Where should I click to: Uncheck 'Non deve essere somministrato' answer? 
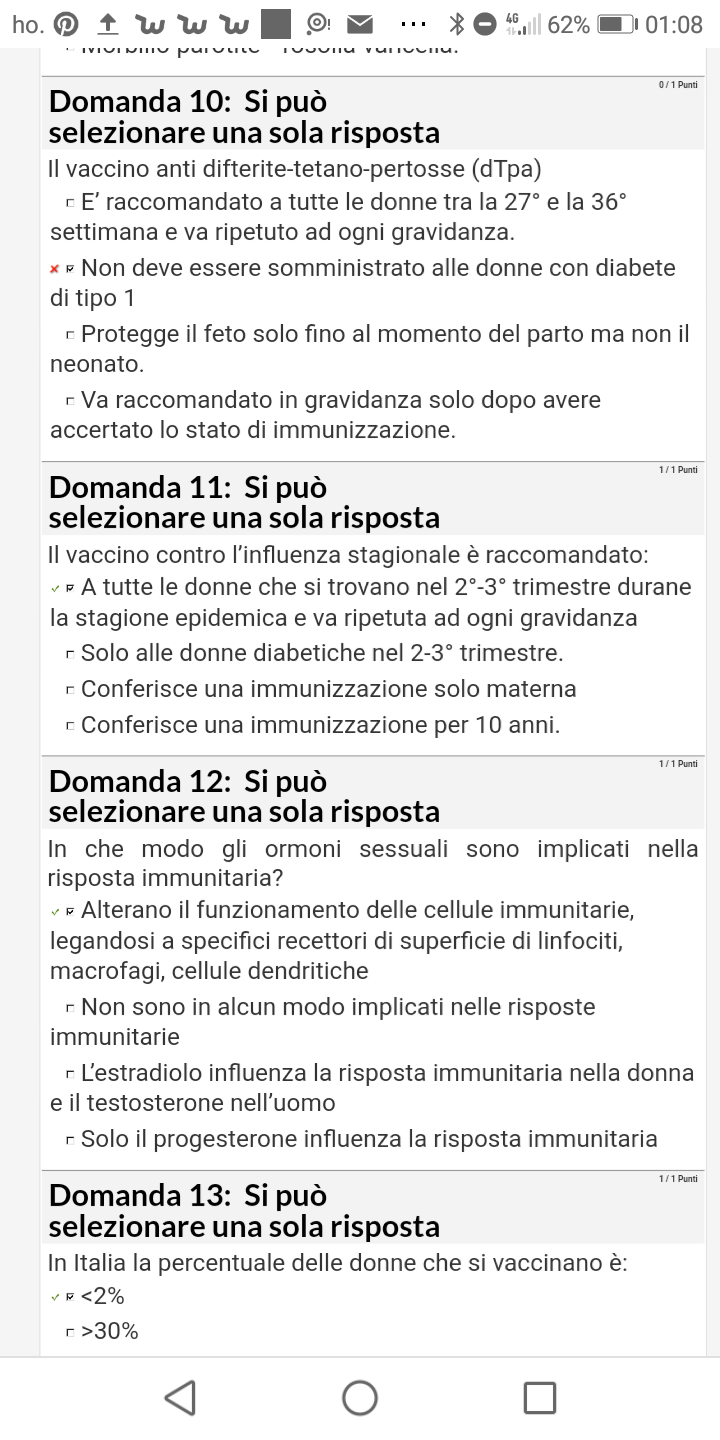pos(69,269)
